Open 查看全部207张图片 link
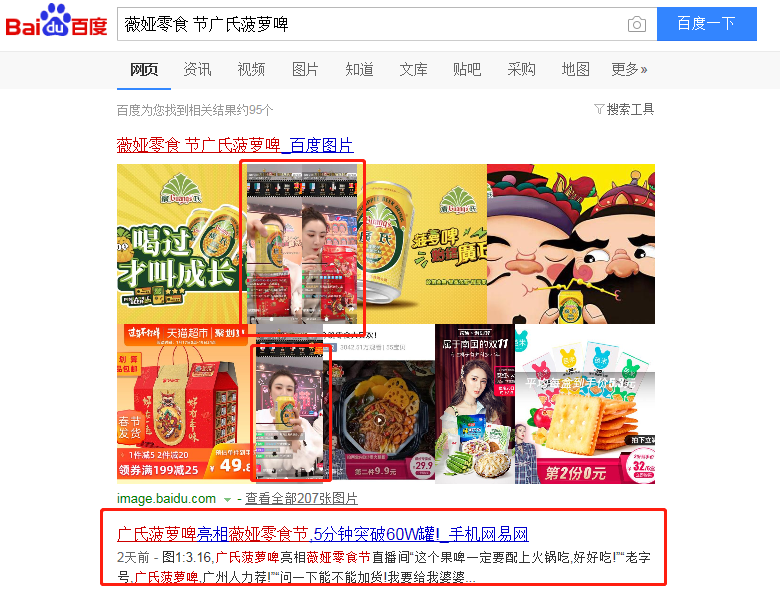780x590 pixels. tap(301, 498)
